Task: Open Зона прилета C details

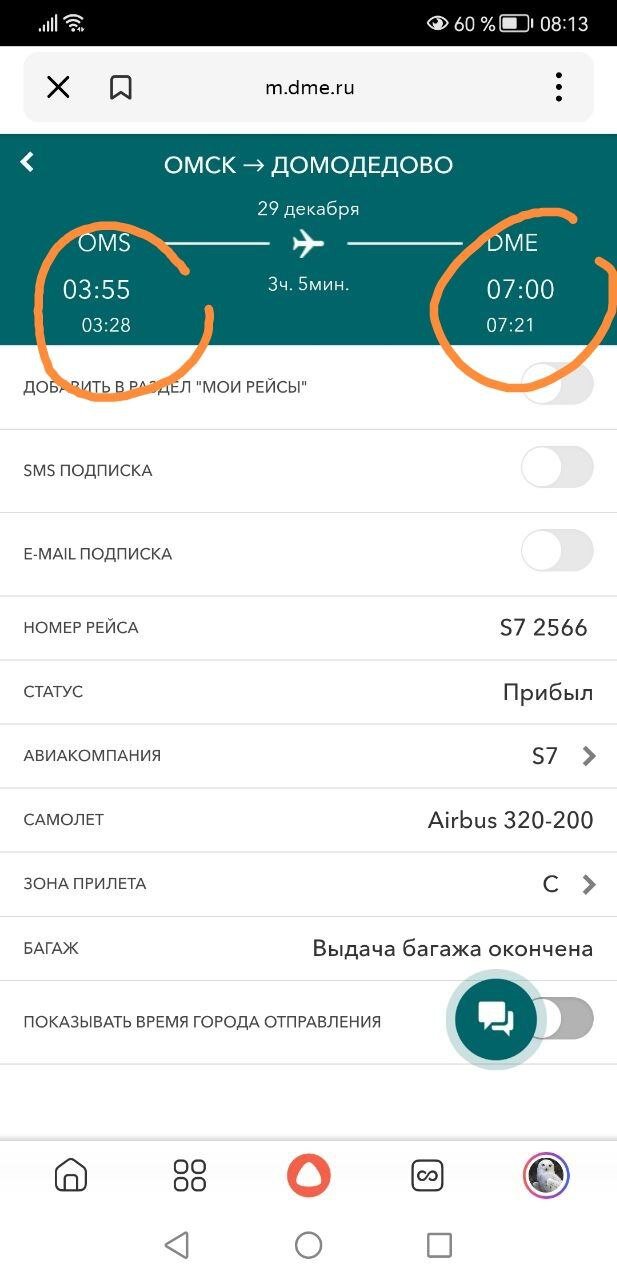Action: click(x=569, y=884)
